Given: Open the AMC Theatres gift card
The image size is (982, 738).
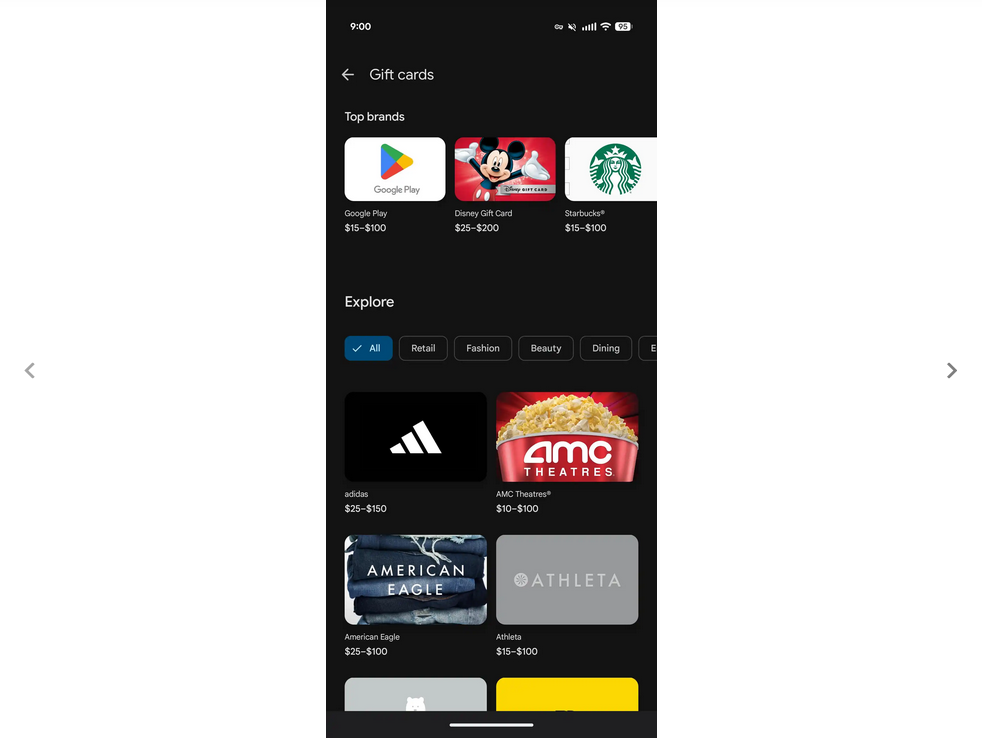Looking at the screenshot, I should pos(567,437).
